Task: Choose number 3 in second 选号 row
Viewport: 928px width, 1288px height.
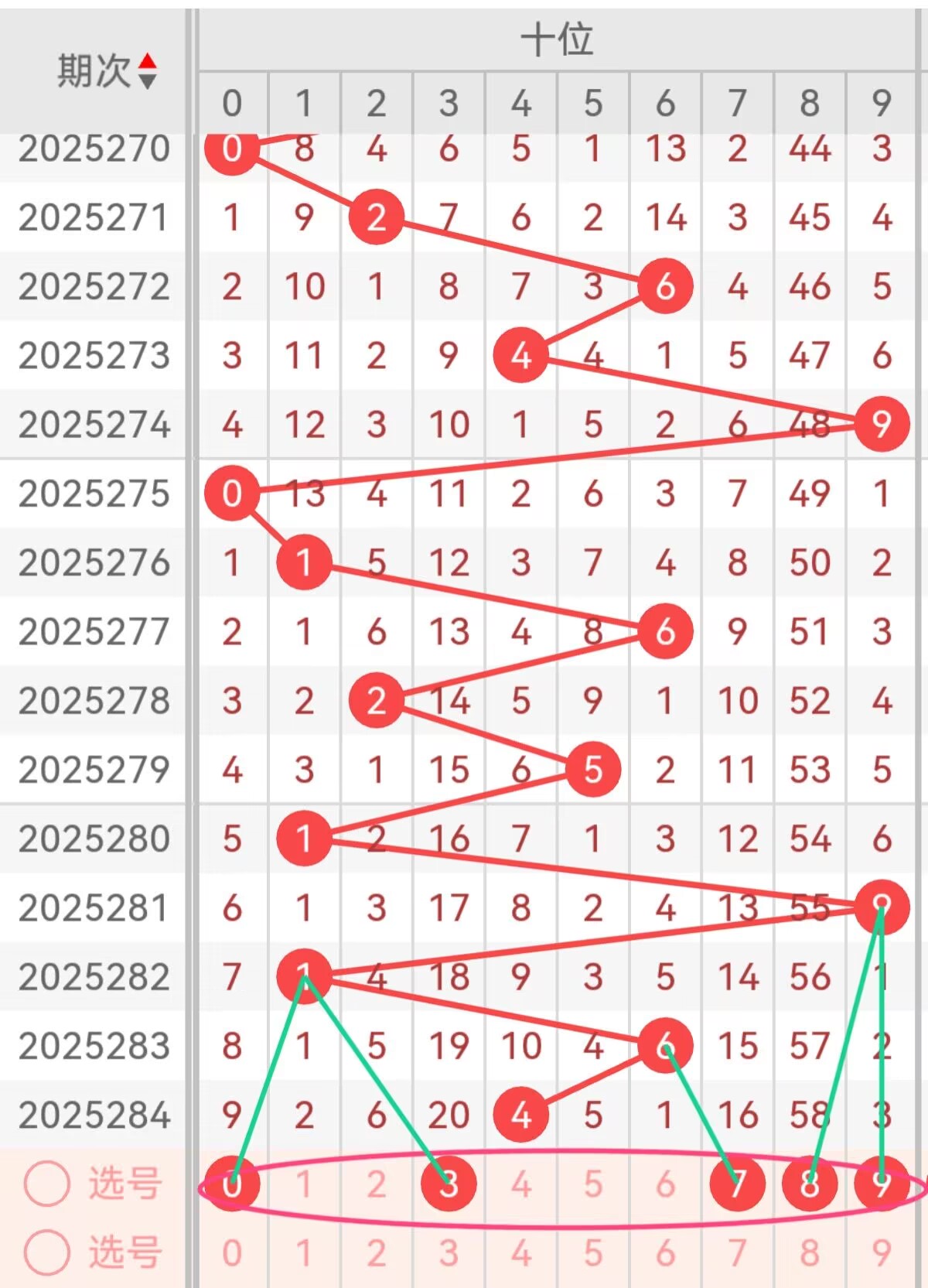Action: (449, 1253)
